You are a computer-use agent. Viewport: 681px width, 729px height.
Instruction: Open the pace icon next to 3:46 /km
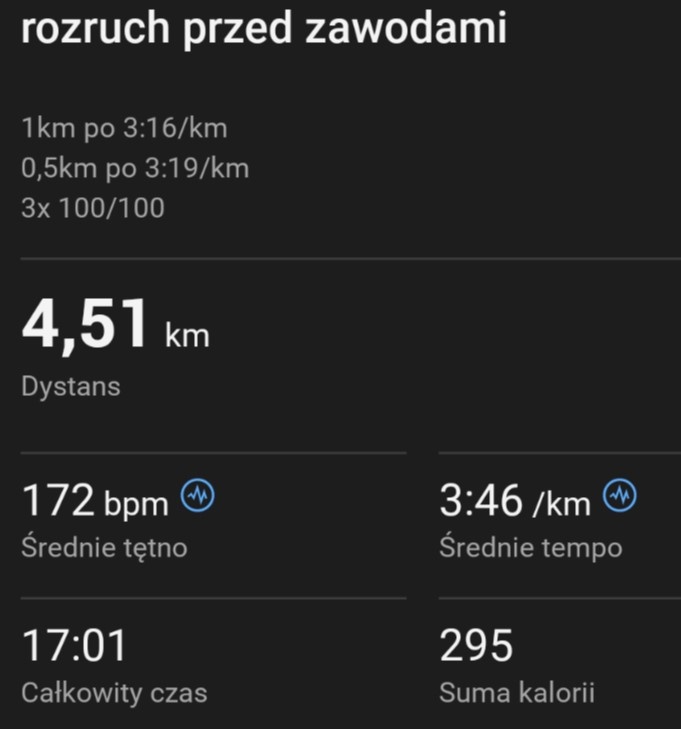point(620,496)
